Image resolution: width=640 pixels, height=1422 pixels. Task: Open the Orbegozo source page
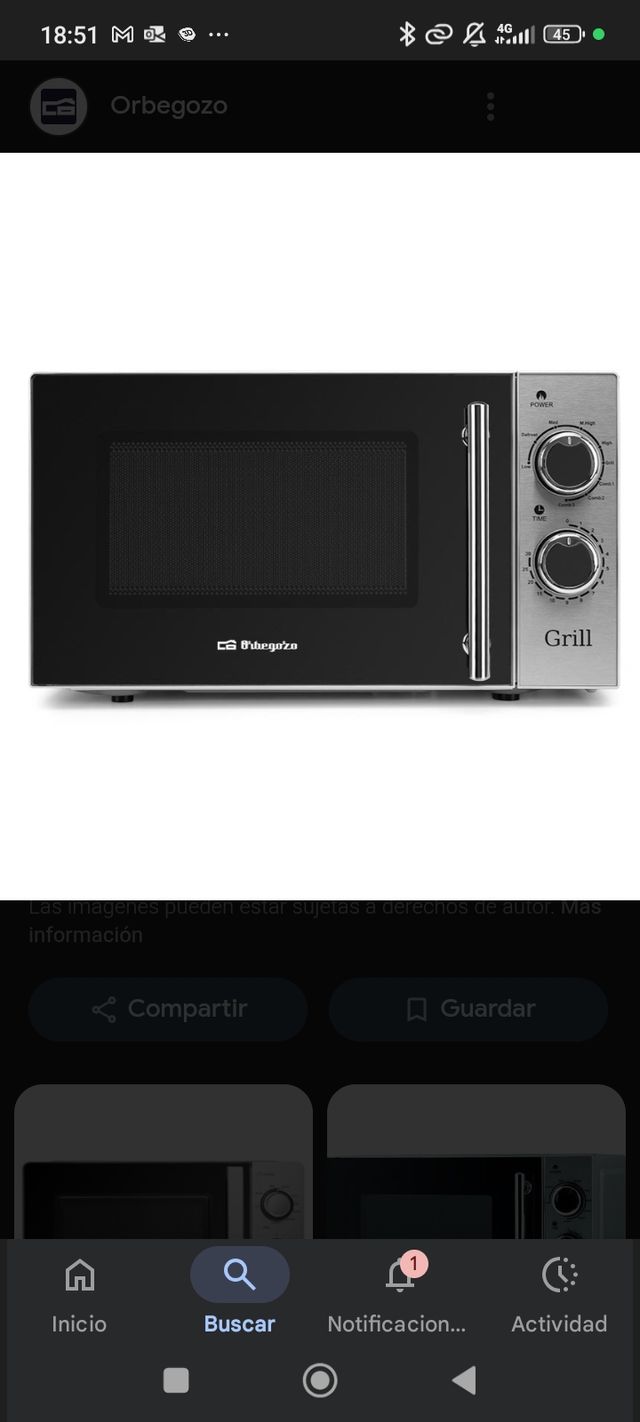tap(168, 106)
